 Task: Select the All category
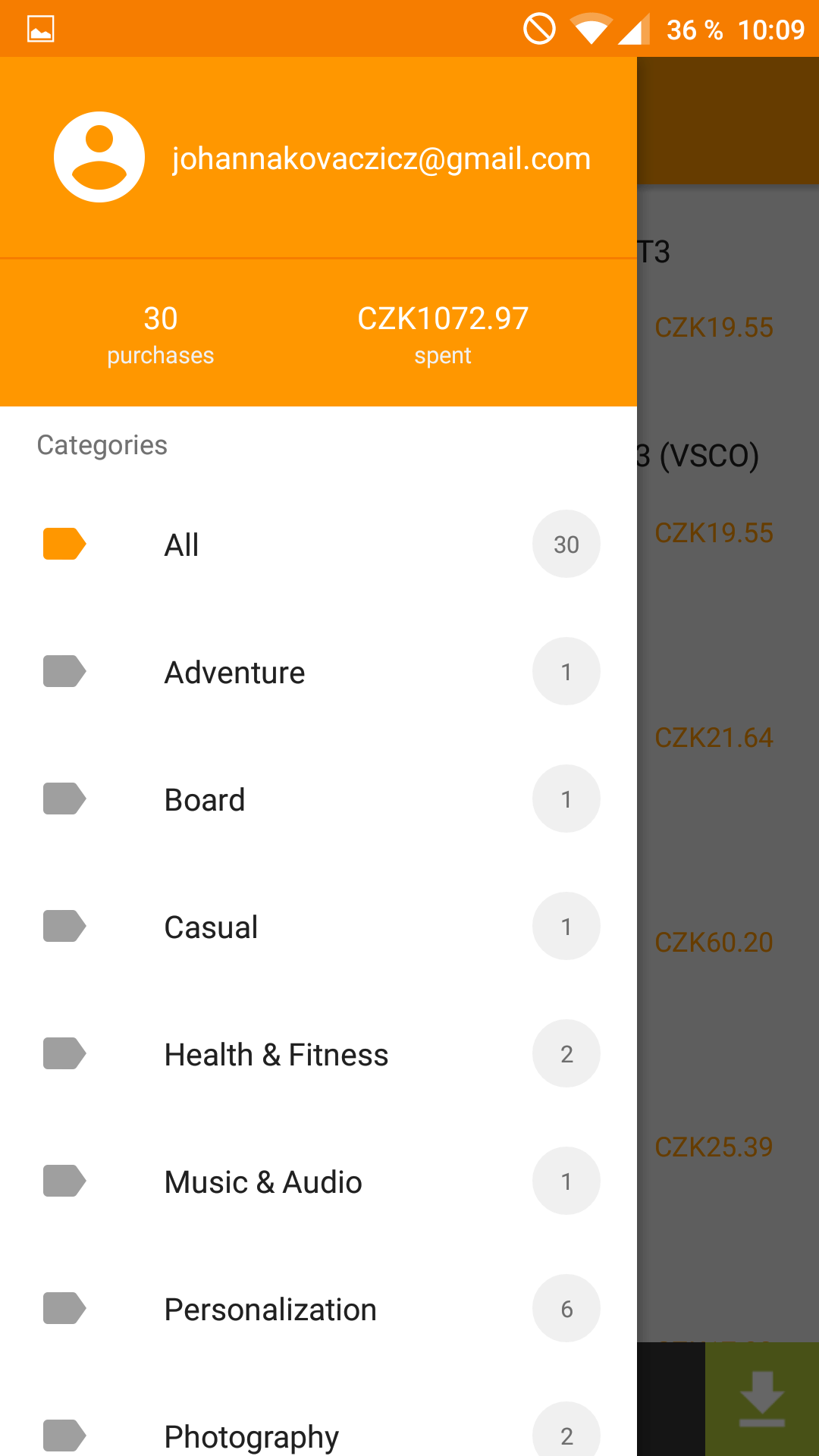[318, 544]
